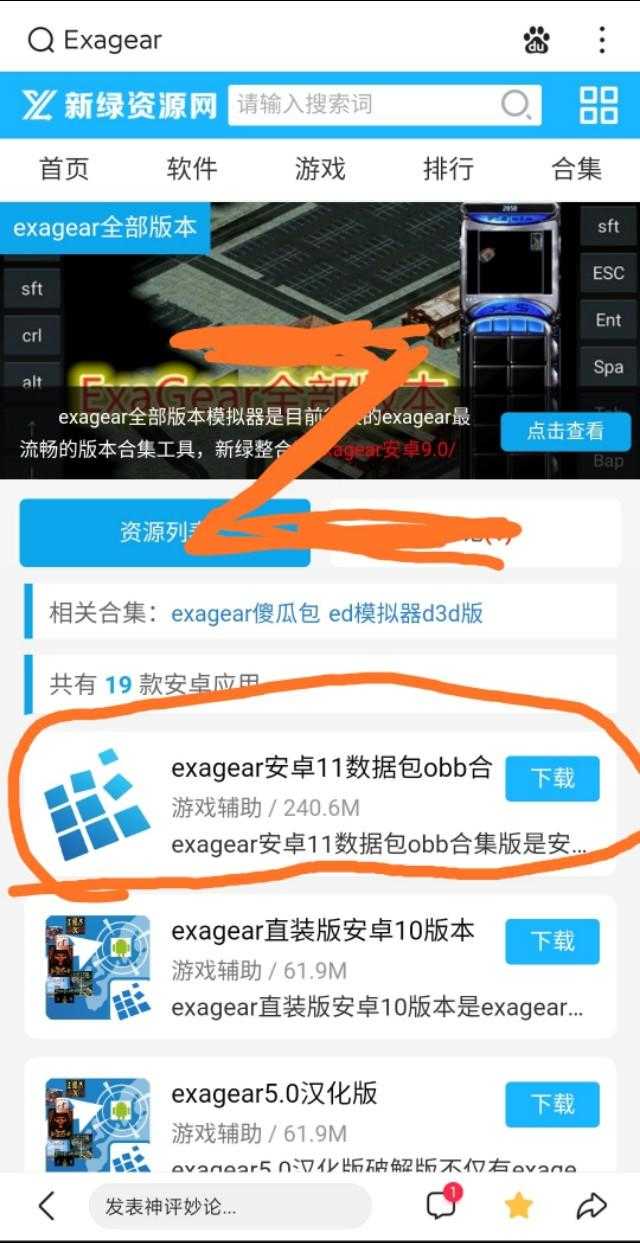The image size is (640, 1243).
Task: Switch to 软件 tab
Action: point(192,169)
